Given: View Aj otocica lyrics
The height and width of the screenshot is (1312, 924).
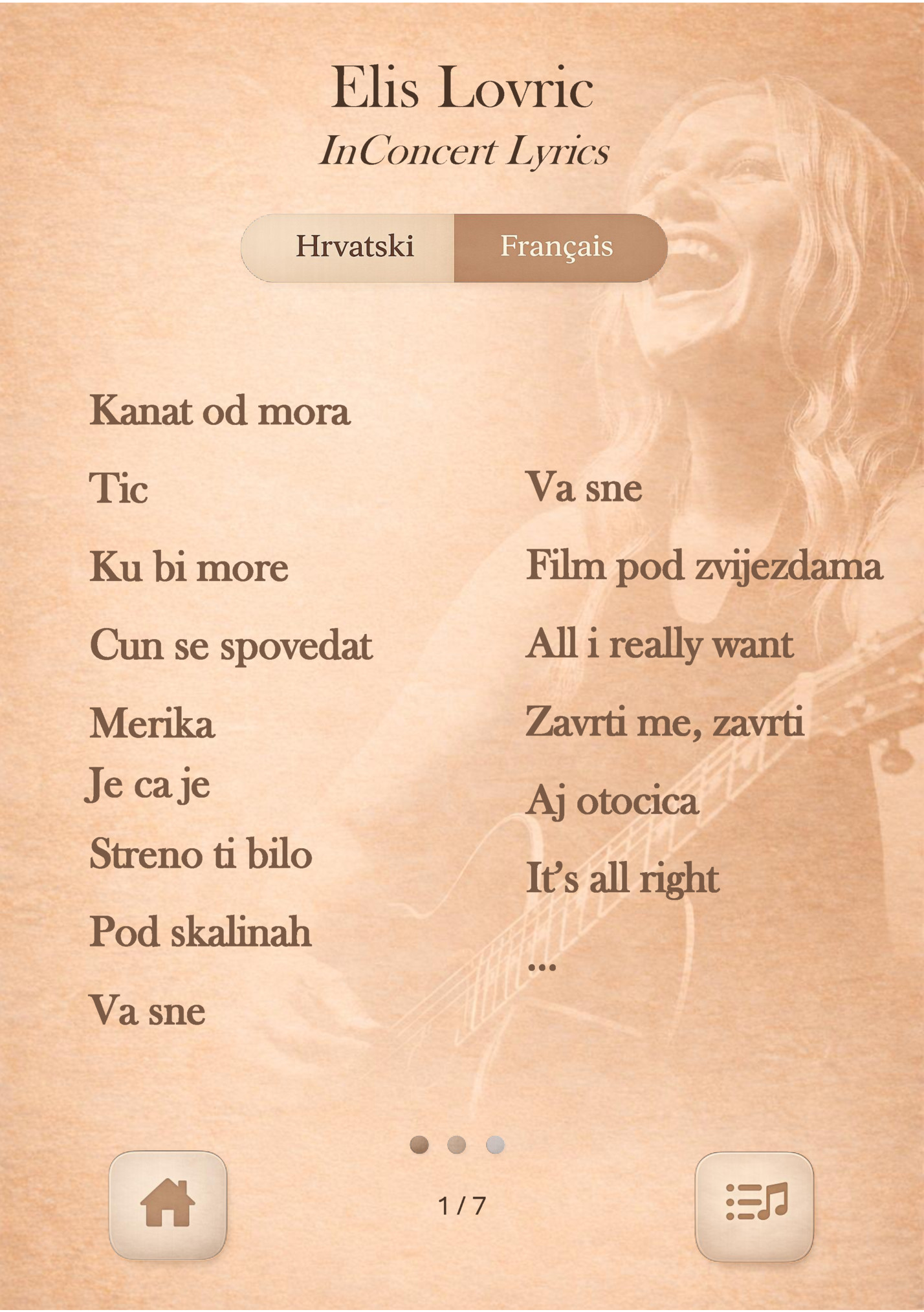Looking at the screenshot, I should pos(613,802).
